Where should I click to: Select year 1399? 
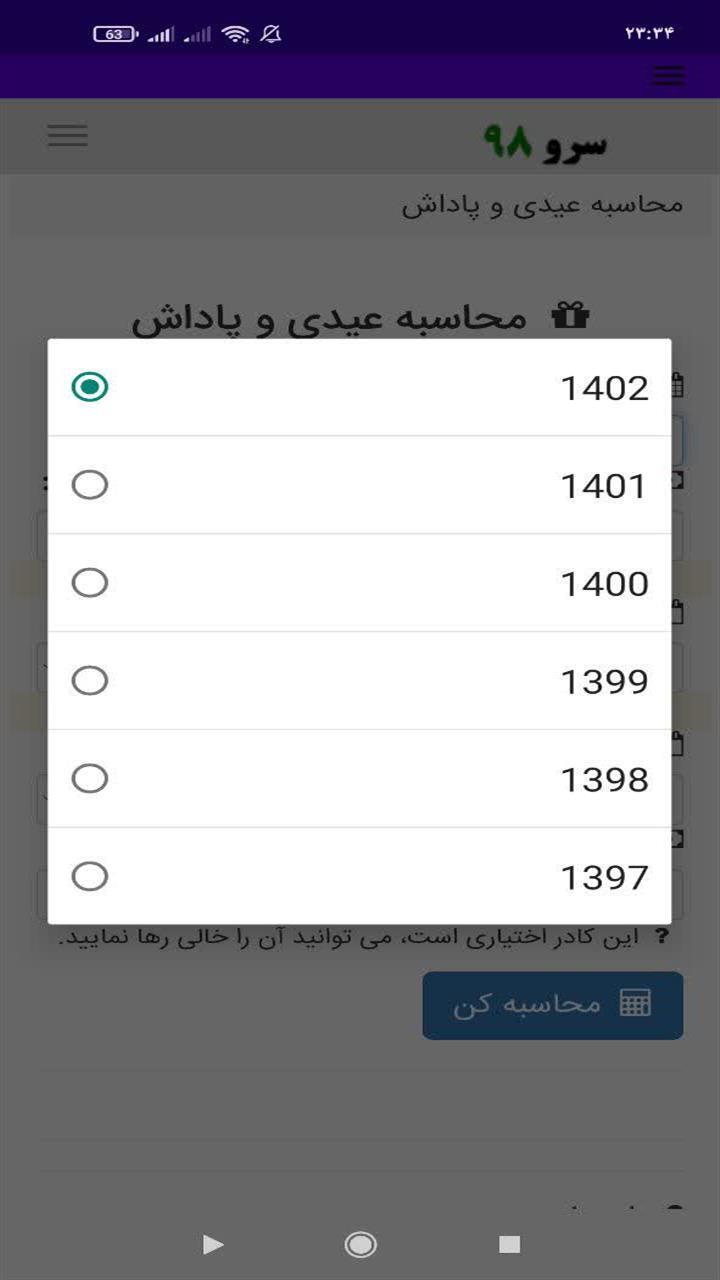pos(359,681)
